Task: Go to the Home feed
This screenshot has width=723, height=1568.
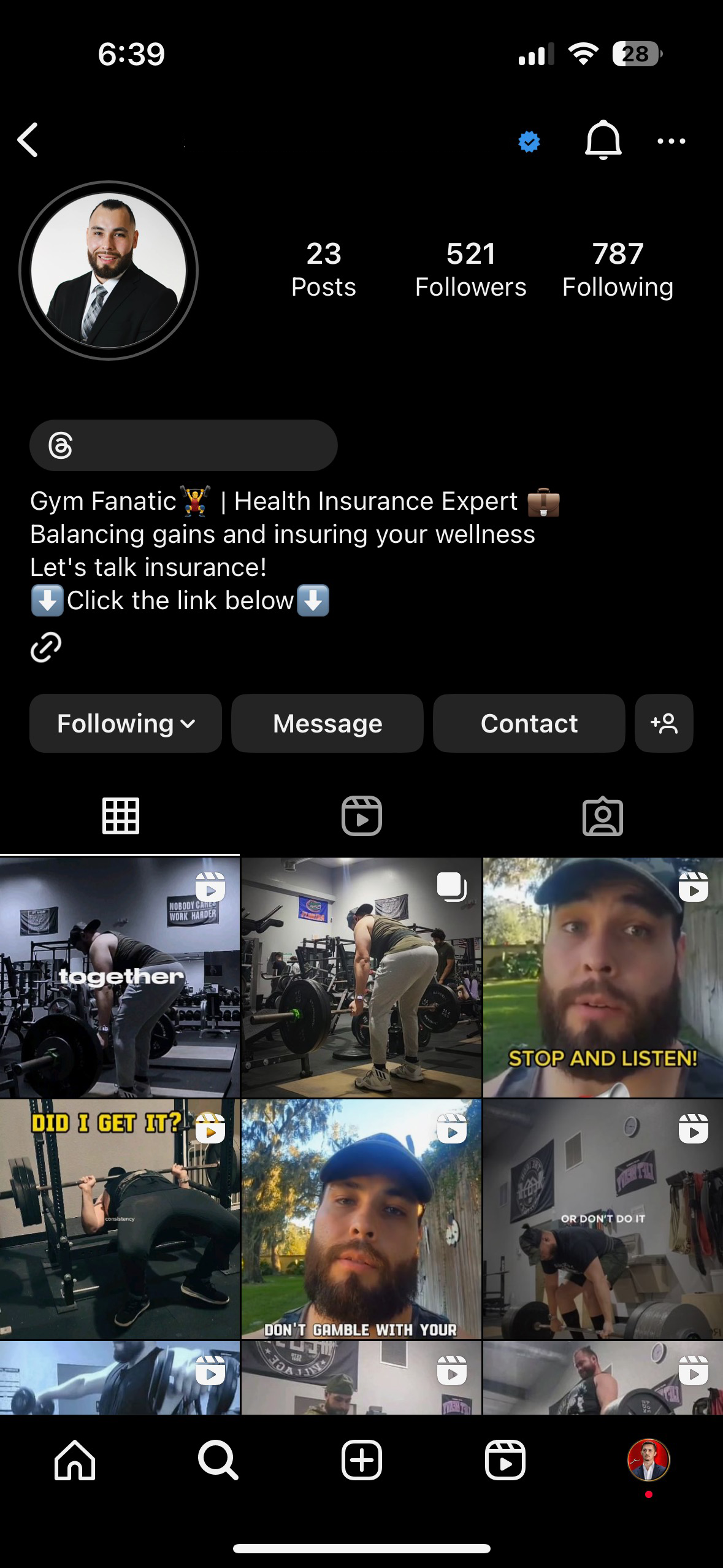Action: tap(75, 1461)
